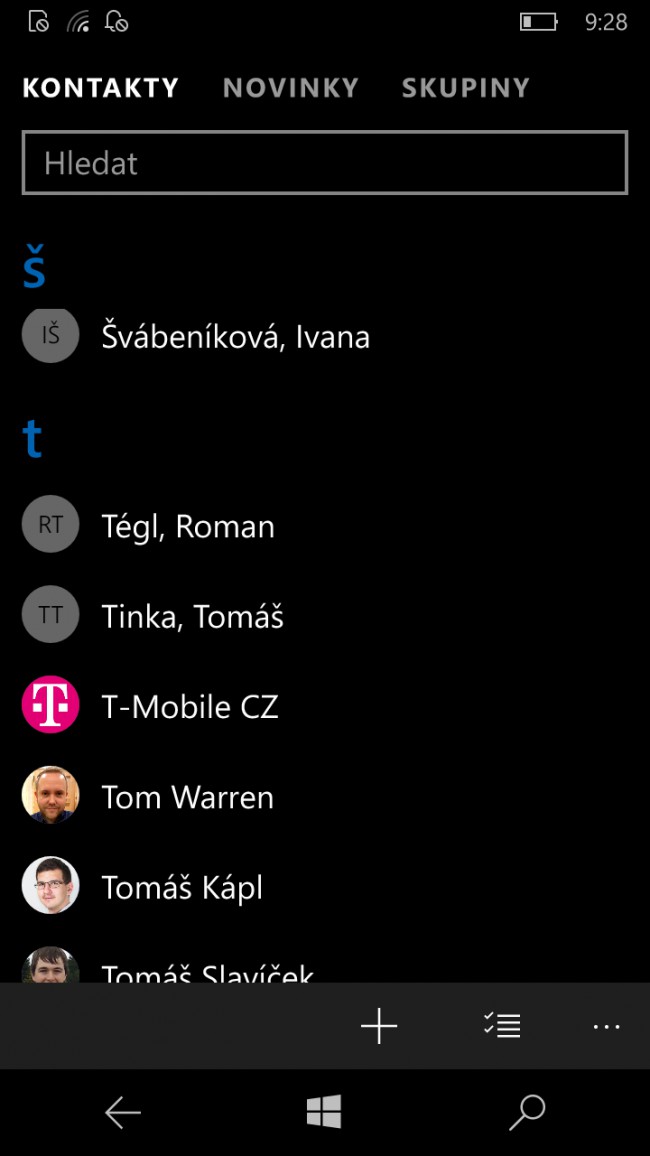Open Tomáš Kápl's contact card
The width and height of the screenshot is (650, 1156).
(x=181, y=887)
